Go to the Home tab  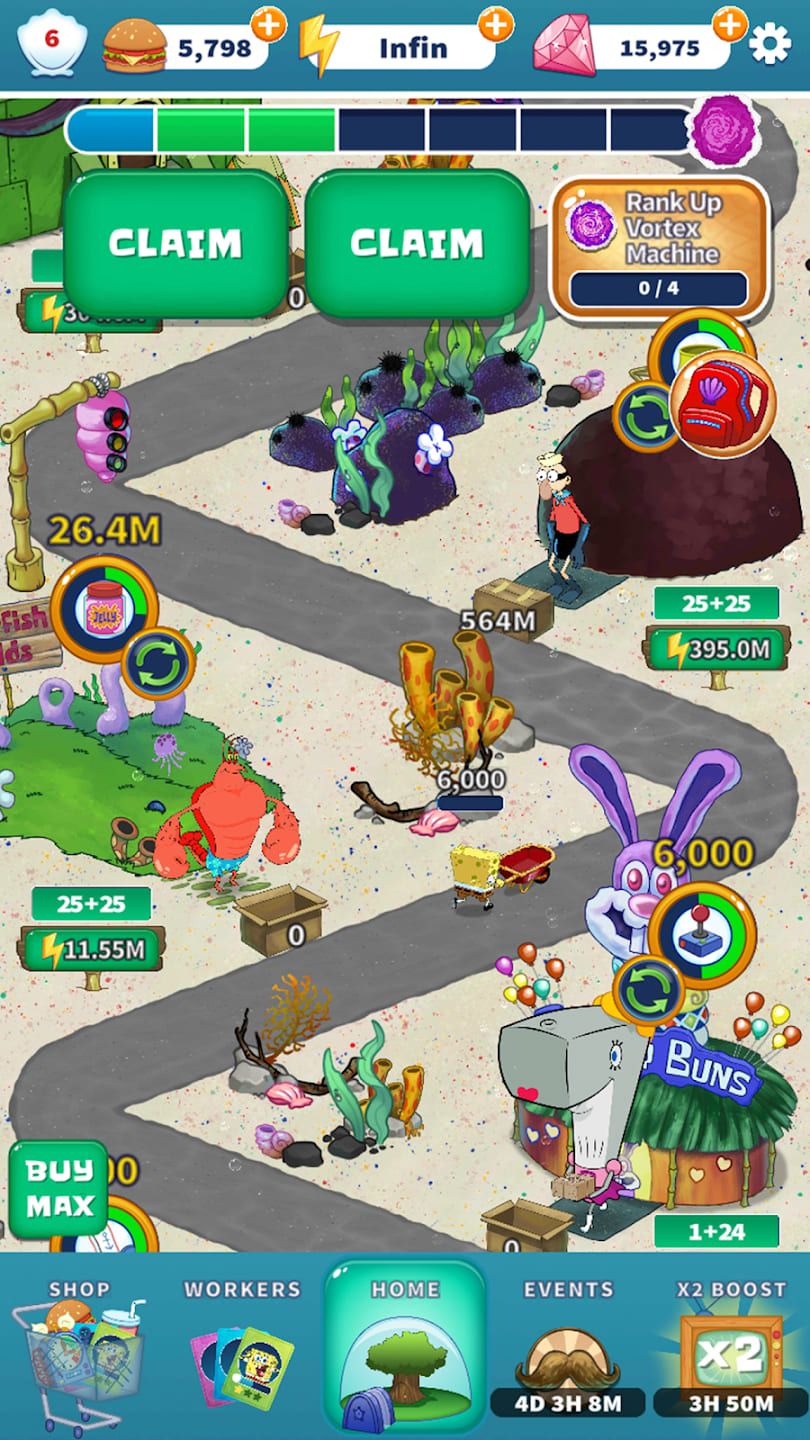(x=405, y=1350)
